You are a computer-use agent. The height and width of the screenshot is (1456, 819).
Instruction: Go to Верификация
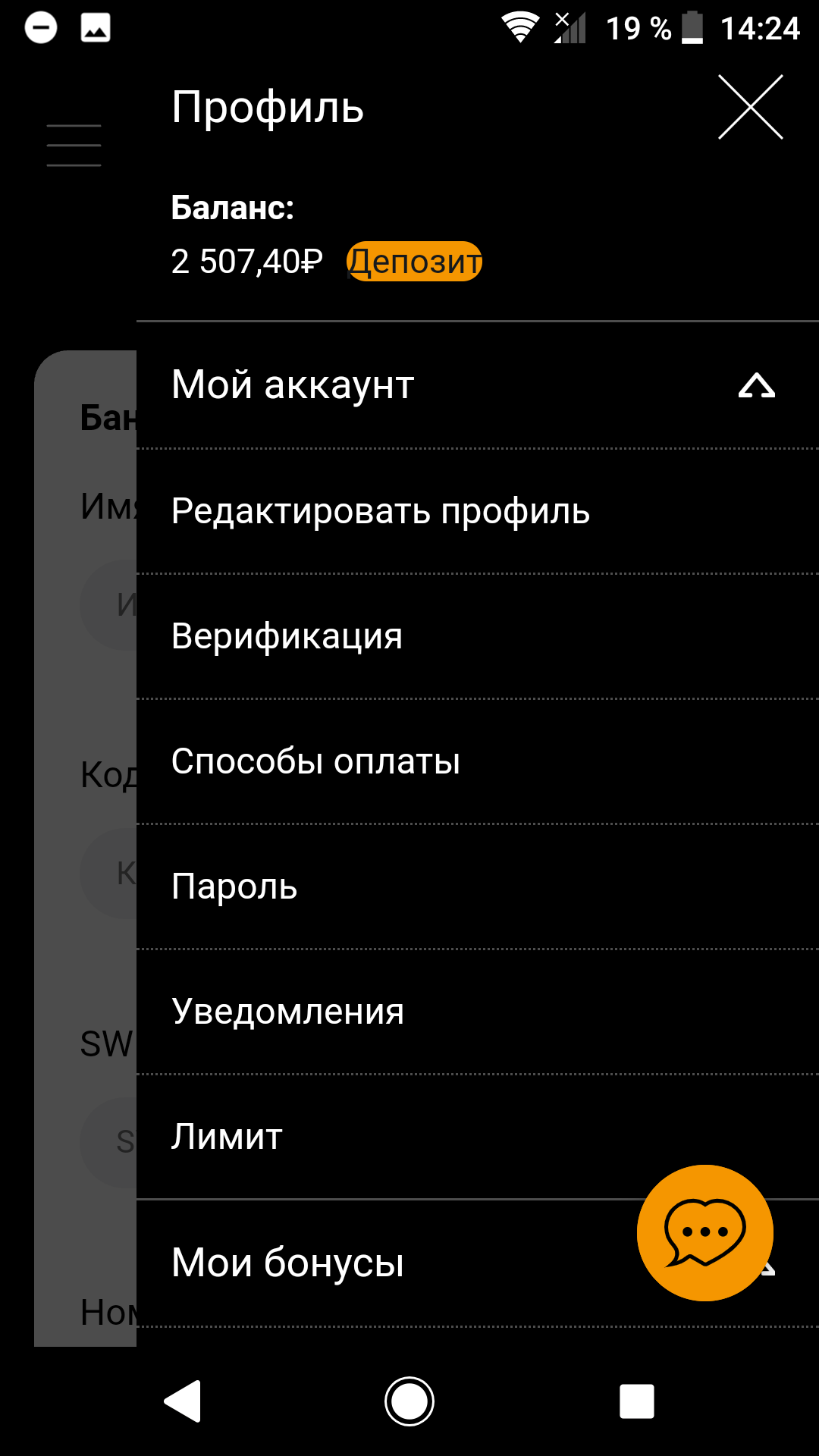point(478,636)
